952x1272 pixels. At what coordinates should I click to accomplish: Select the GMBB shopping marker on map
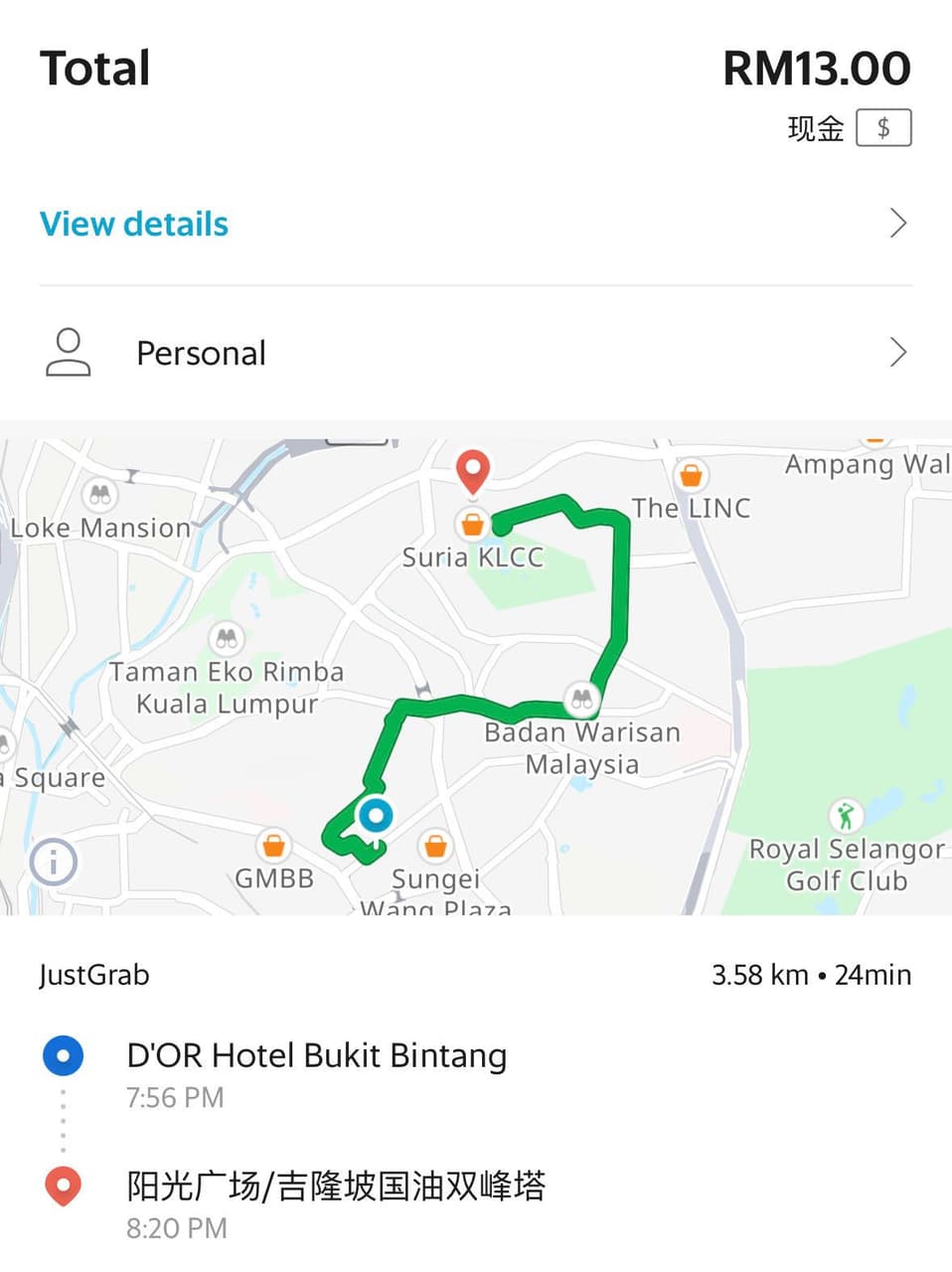272,848
